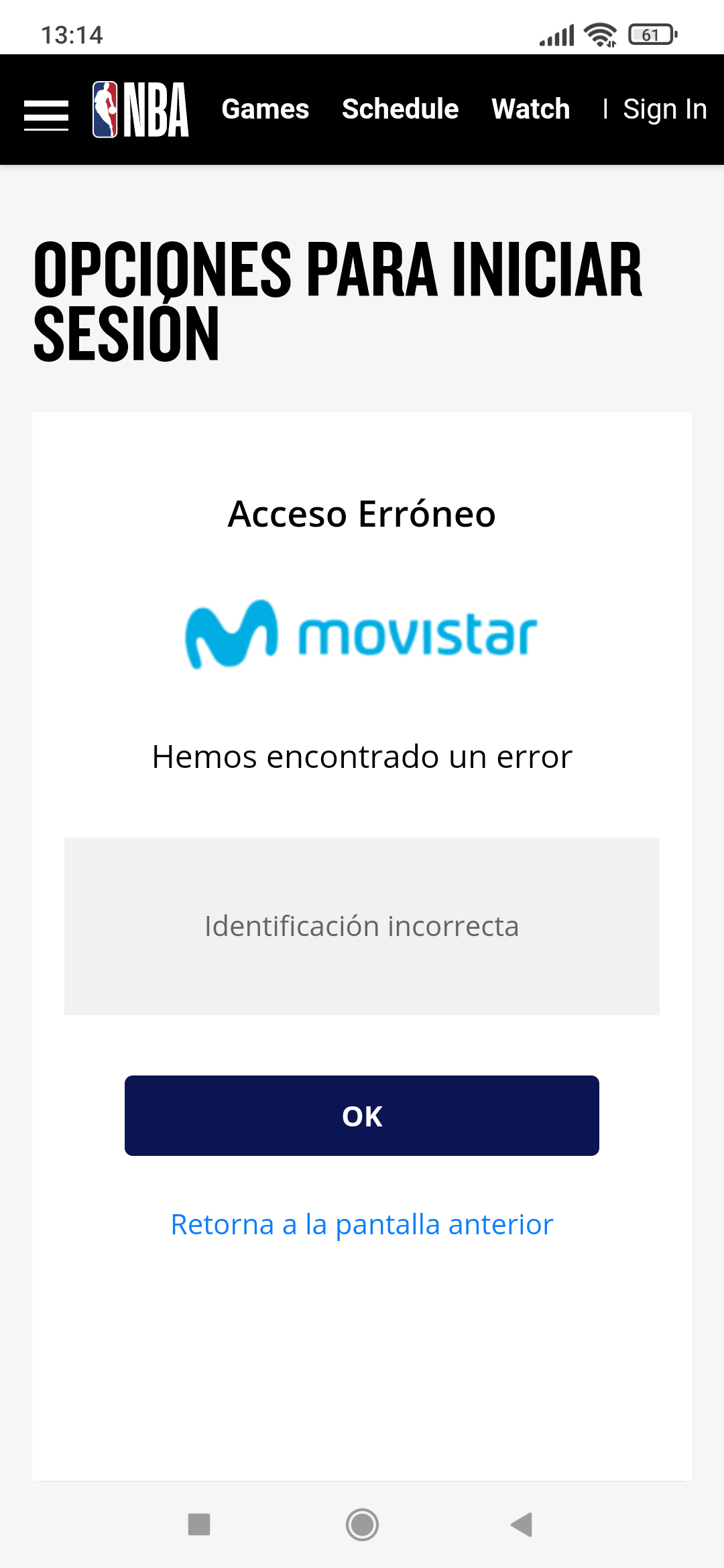Screen dimensions: 724x1568
Task: Open the Schedule section
Action: point(400,109)
